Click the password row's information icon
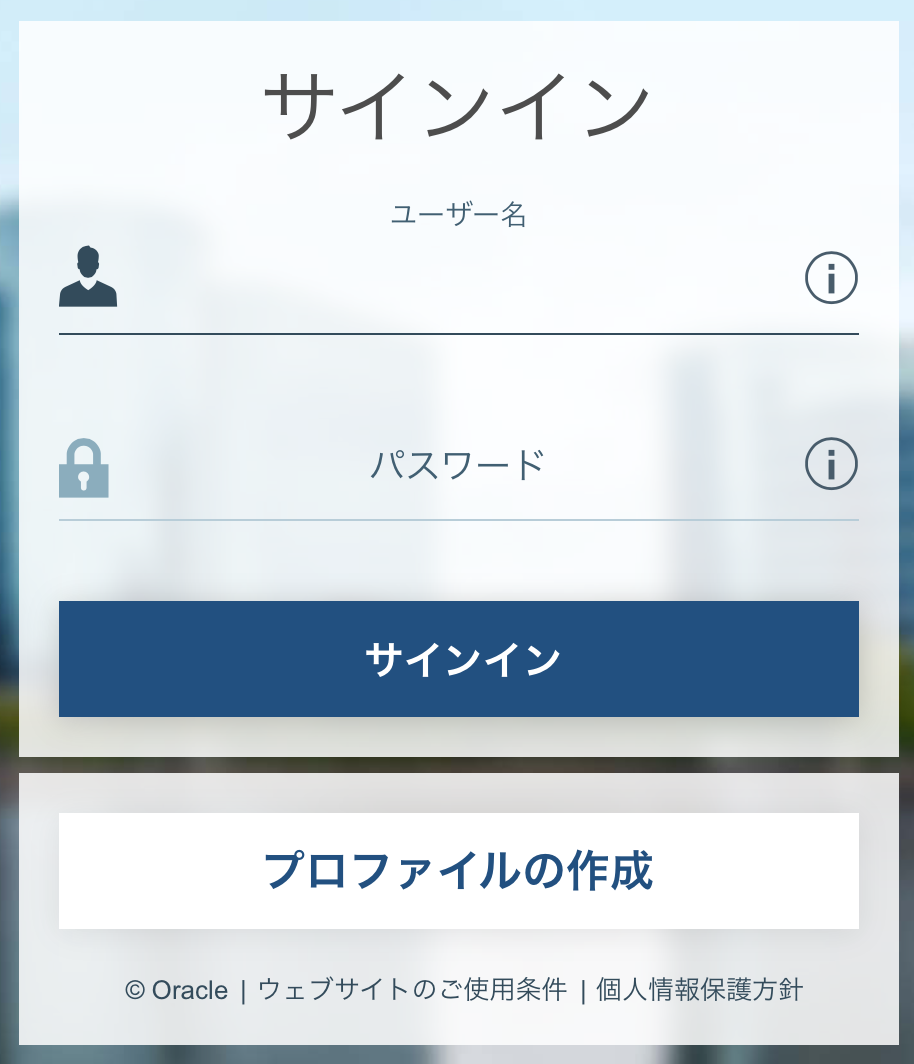The image size is (914, 1064). [830, 464]
